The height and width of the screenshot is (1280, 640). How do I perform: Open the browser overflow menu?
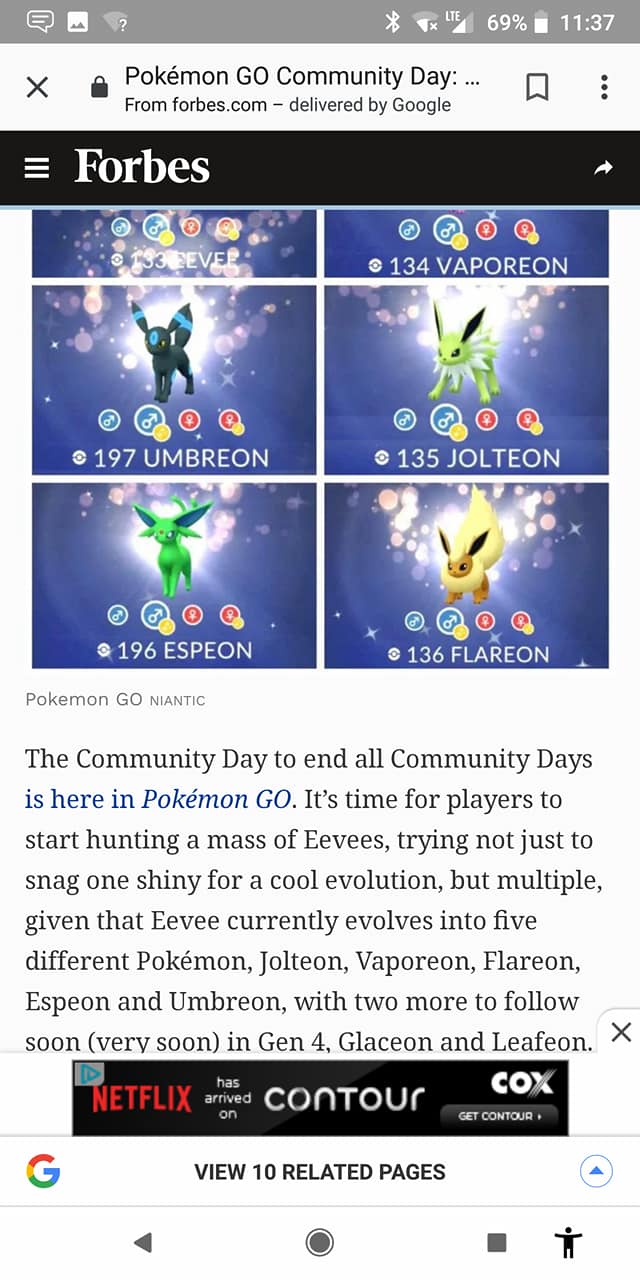tap(604, 88)
